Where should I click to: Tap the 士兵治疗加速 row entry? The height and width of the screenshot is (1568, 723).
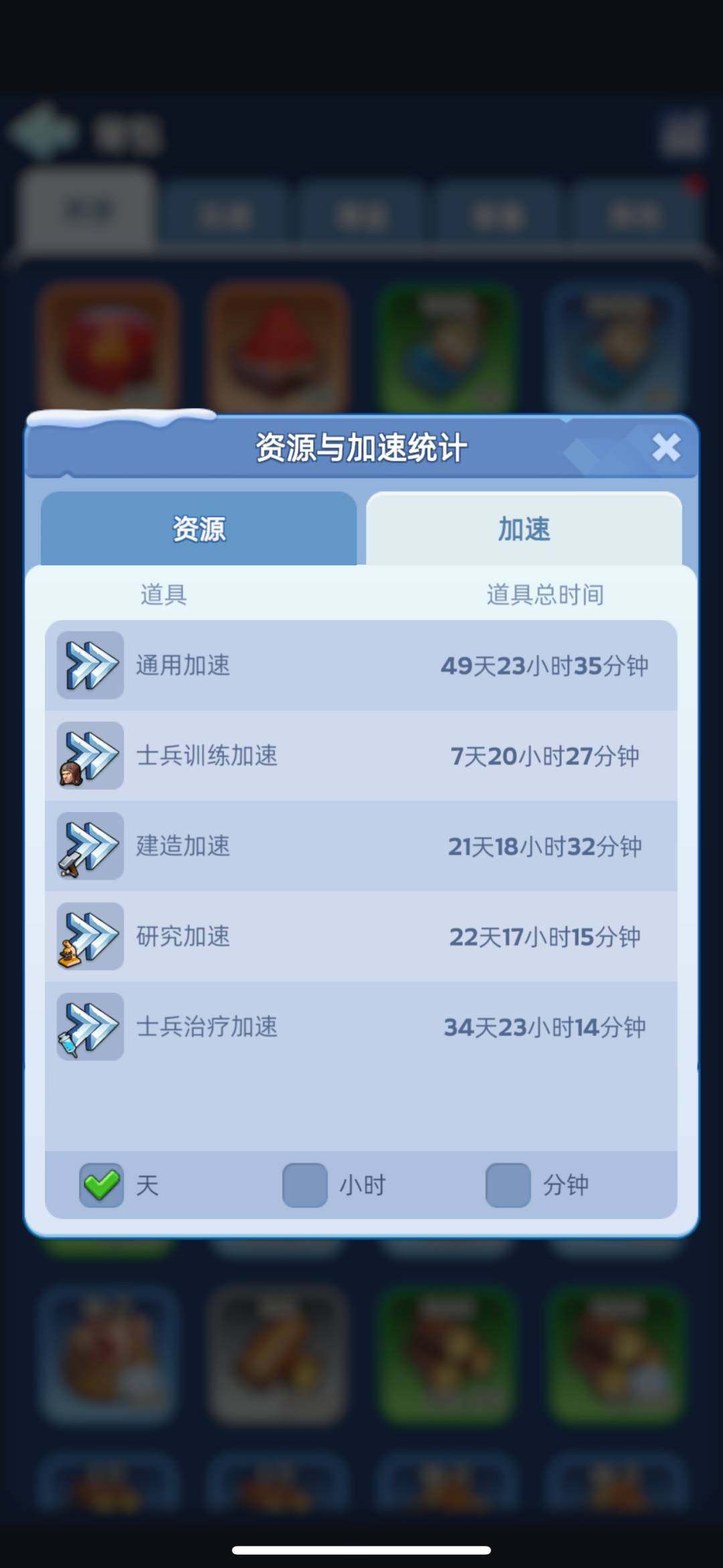pos(361,1027)
